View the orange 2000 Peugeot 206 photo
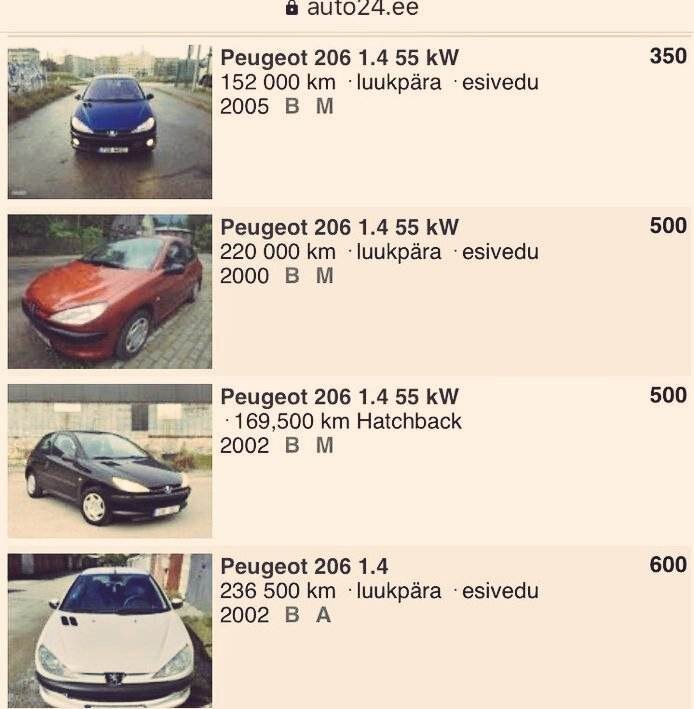Image resolution: width=694 pixels, height=709 pixels. click(x=110, y=291)
